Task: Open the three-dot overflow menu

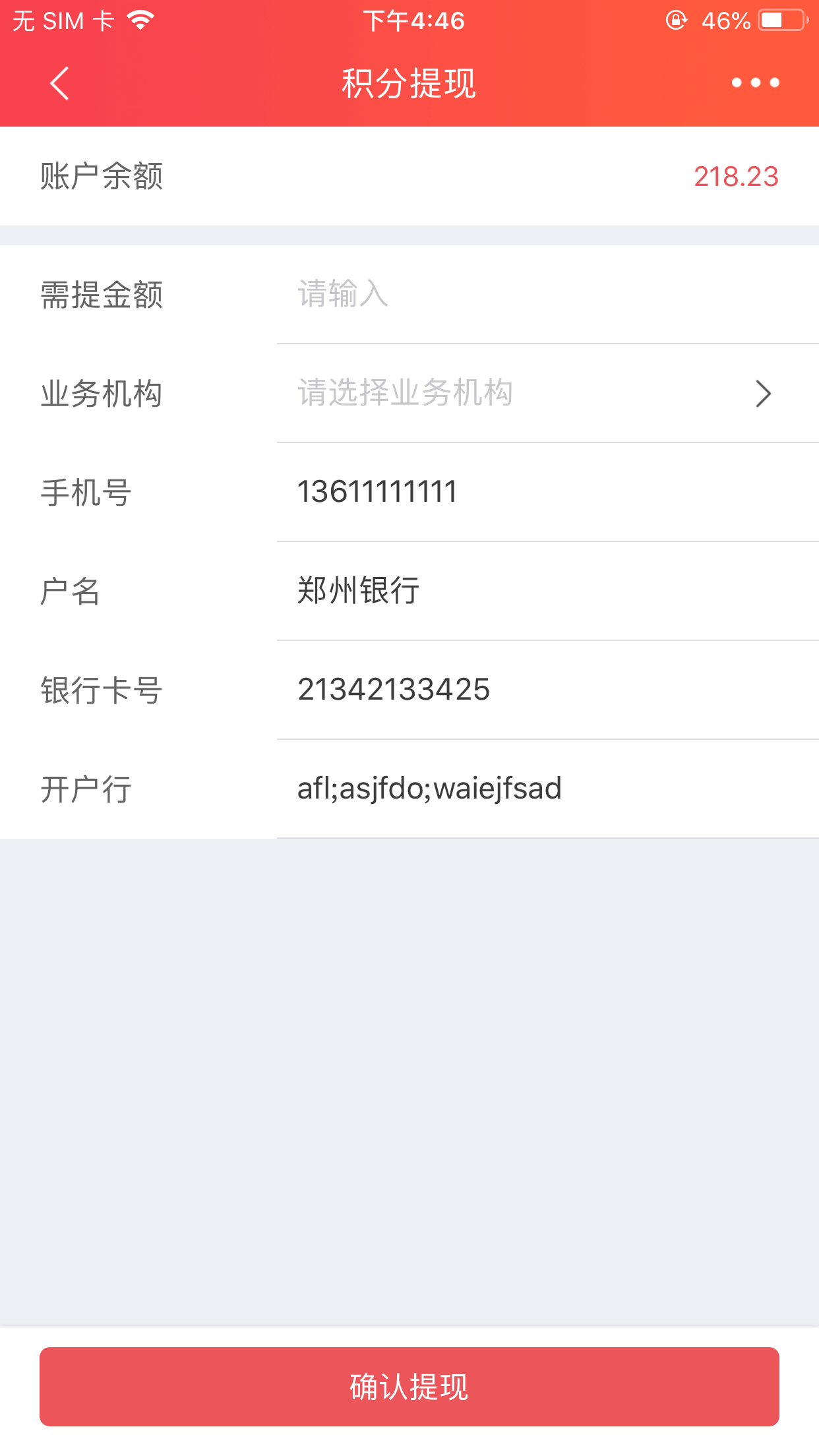Action: pos(755,83)
